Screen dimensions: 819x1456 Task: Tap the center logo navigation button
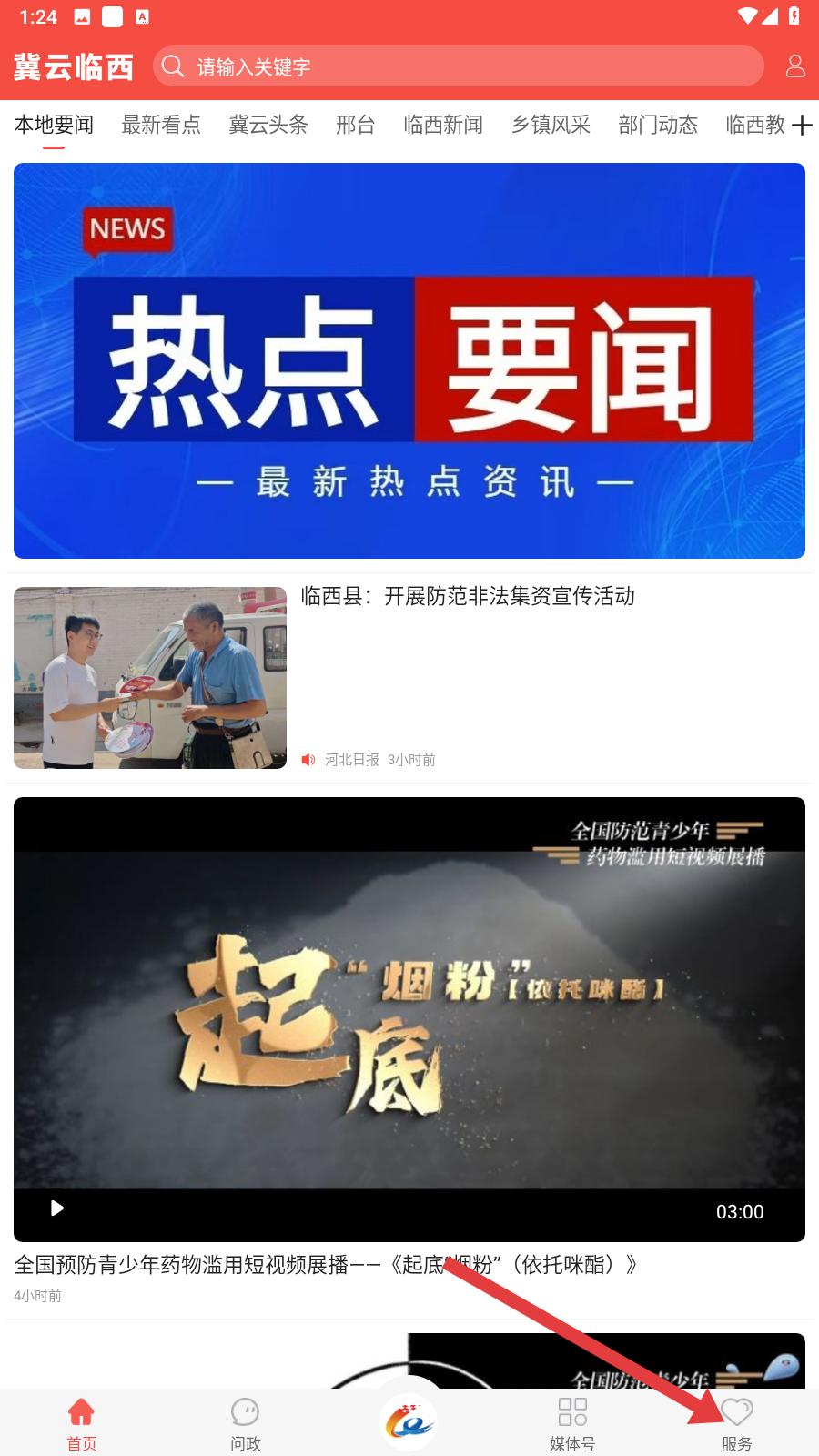(409, 1421)
